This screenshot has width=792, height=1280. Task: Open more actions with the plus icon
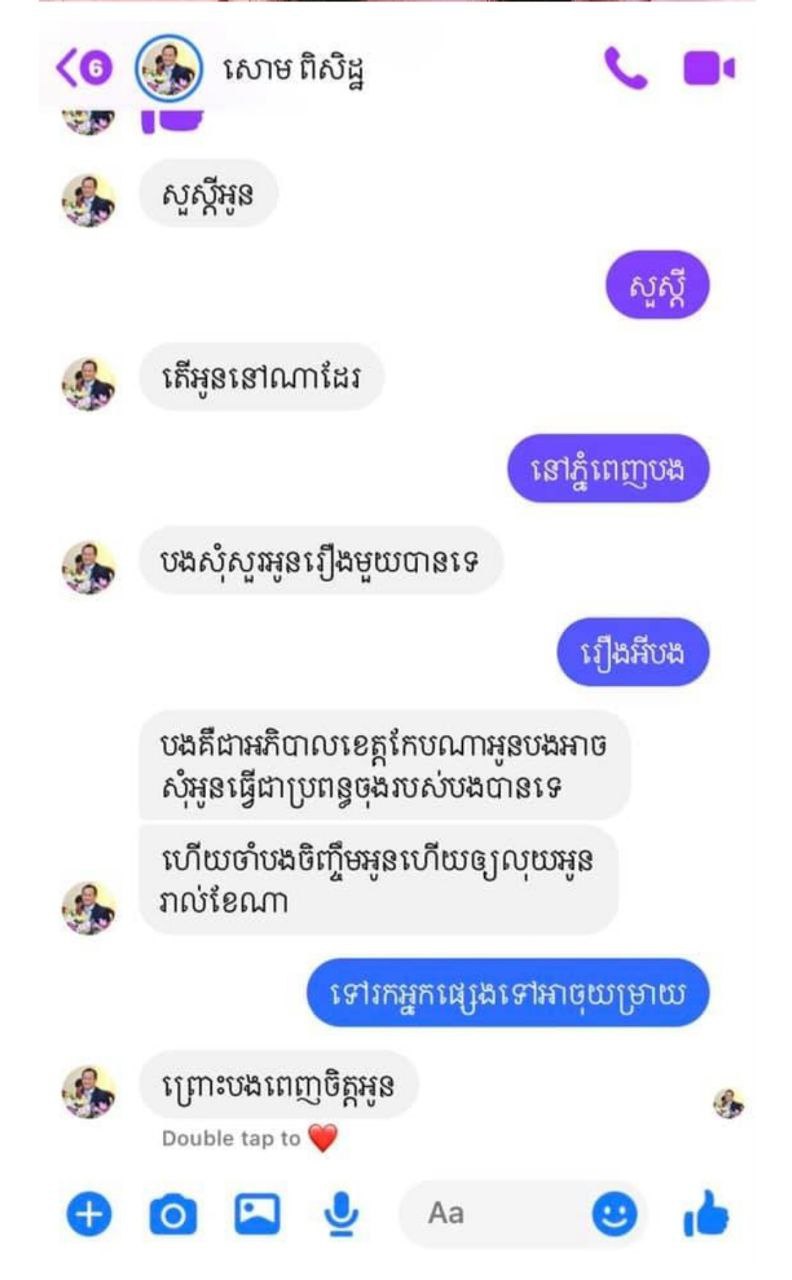point(89,1215)
